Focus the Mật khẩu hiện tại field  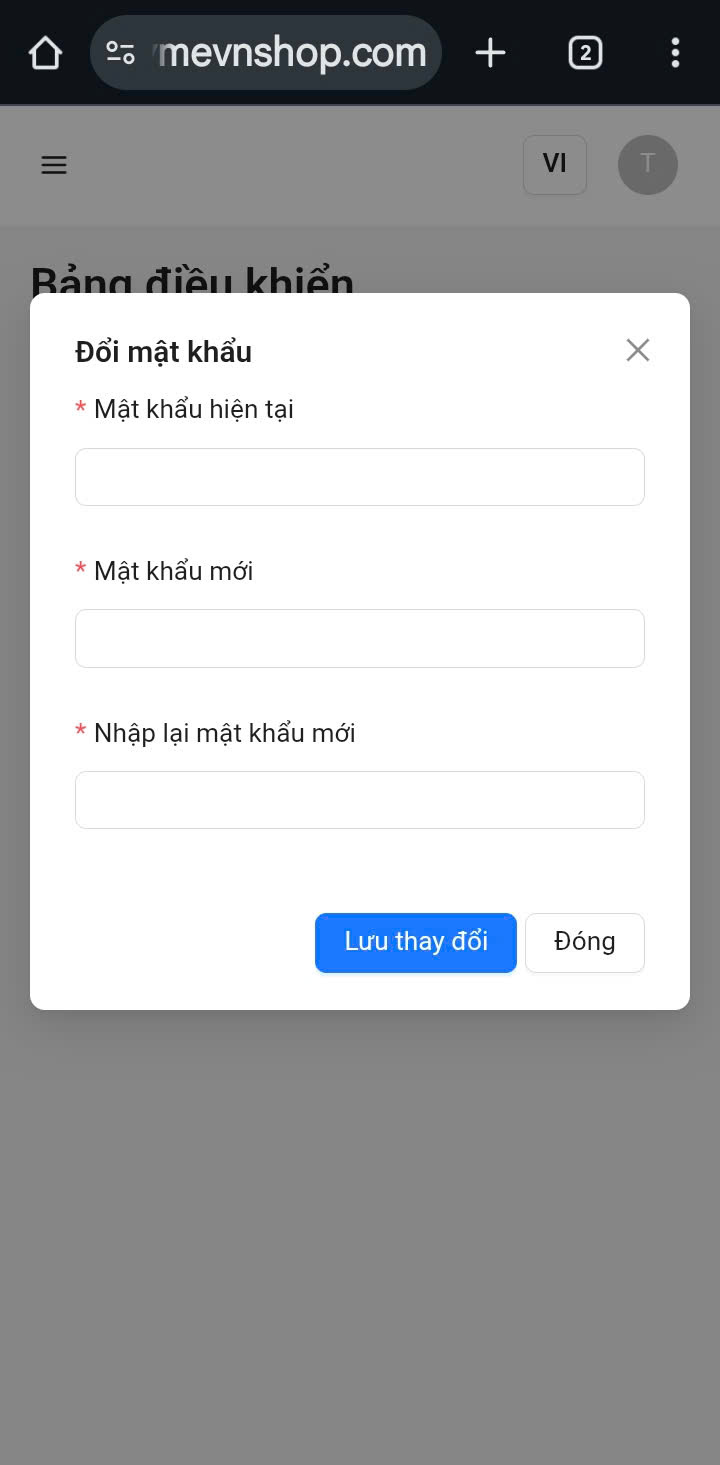point(359,477)
